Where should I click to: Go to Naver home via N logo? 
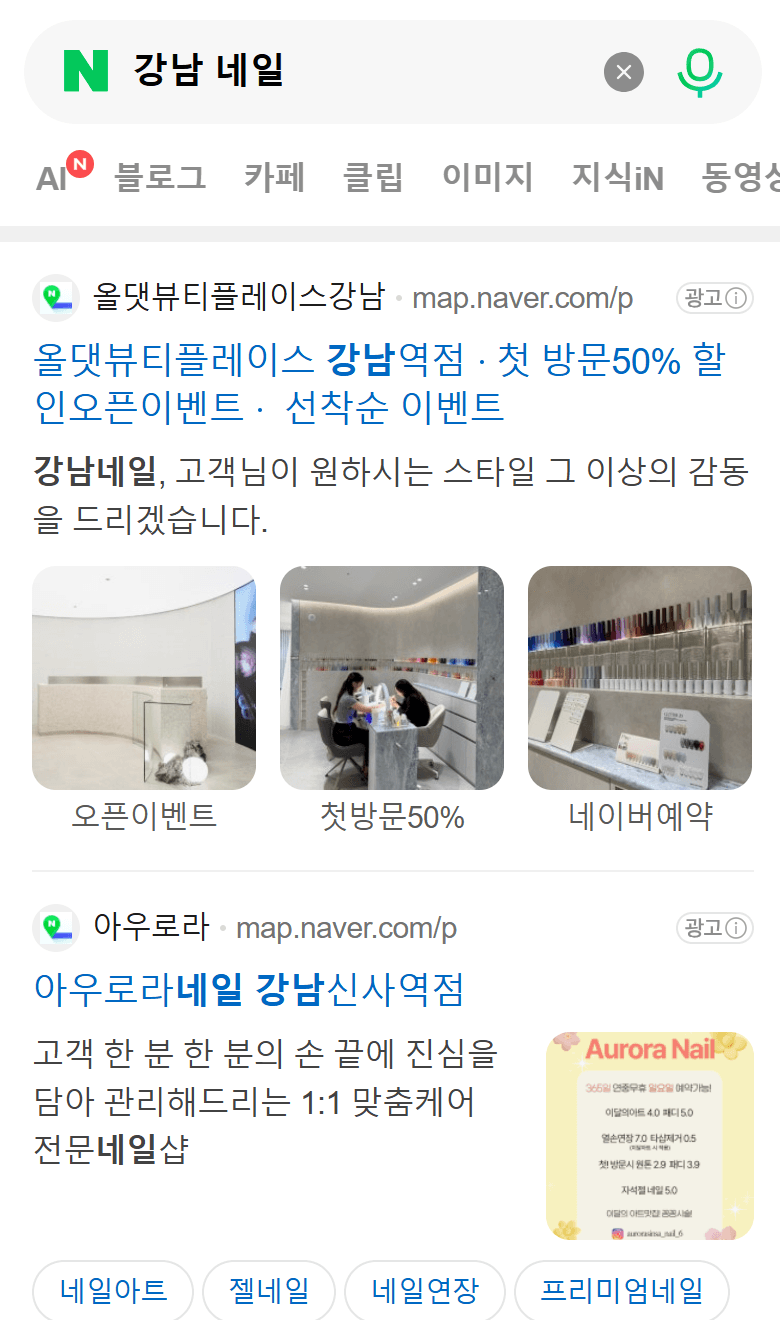[x=86, y=72]
